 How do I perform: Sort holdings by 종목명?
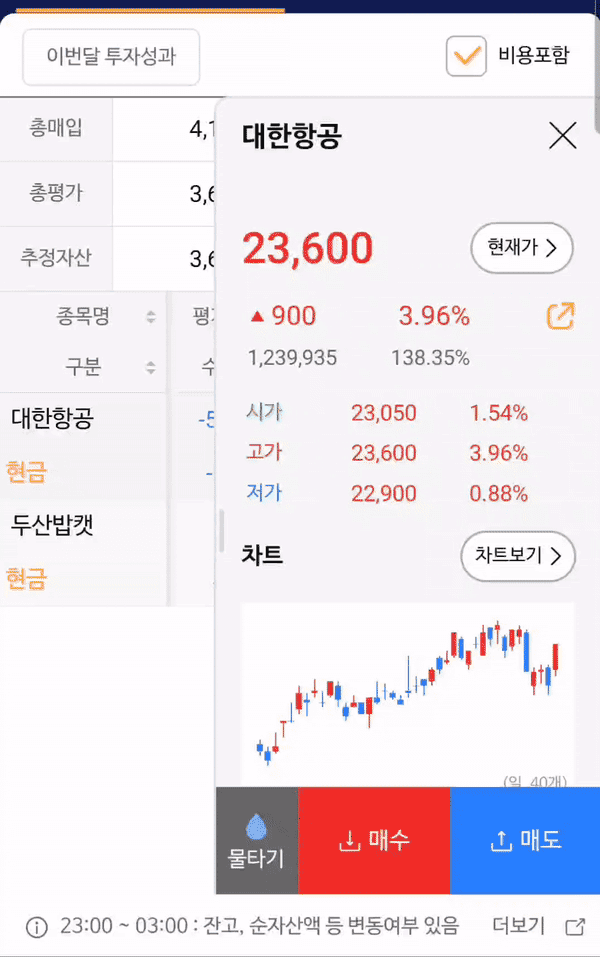click(x=104, y=316)
